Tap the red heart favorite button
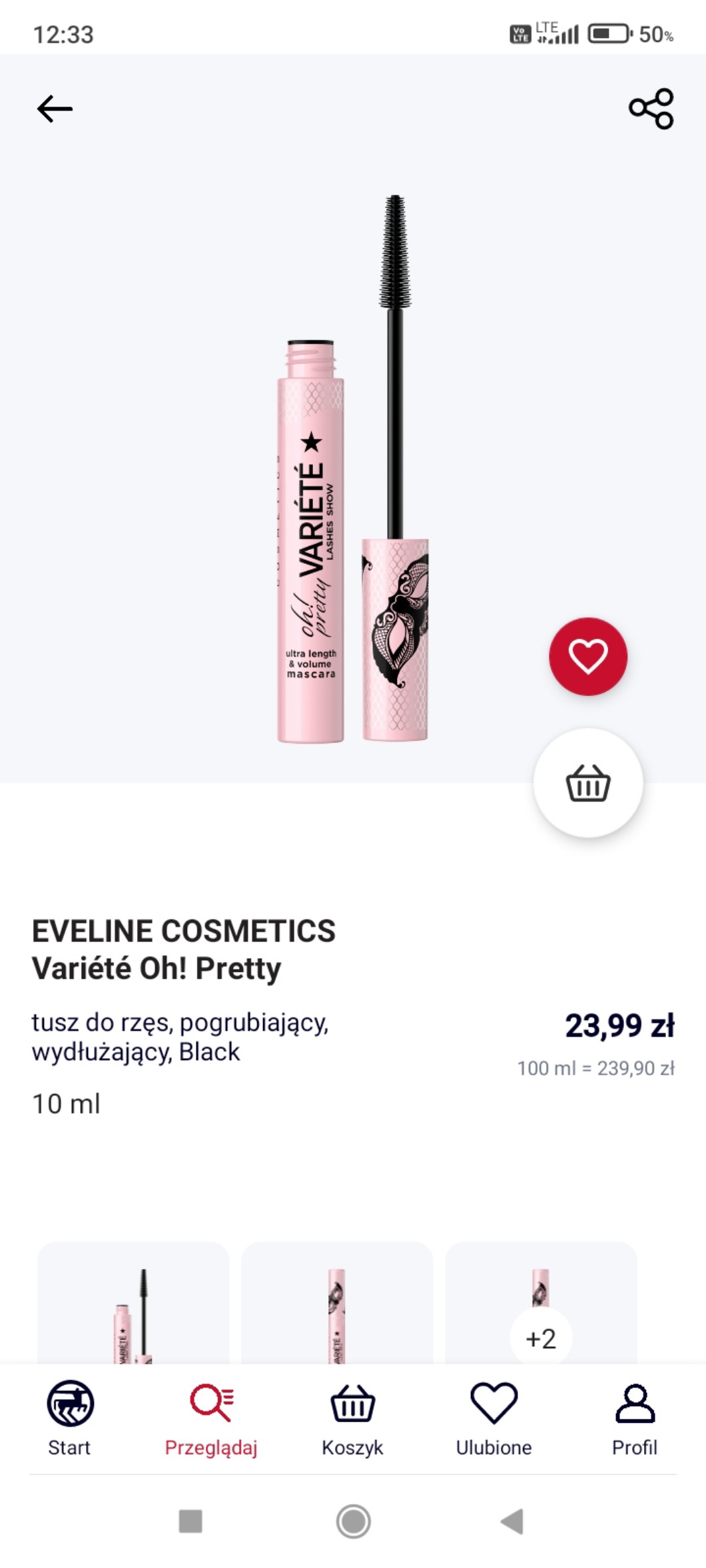The width and height of the screenshot is (706, 1568). coord(587,656)
